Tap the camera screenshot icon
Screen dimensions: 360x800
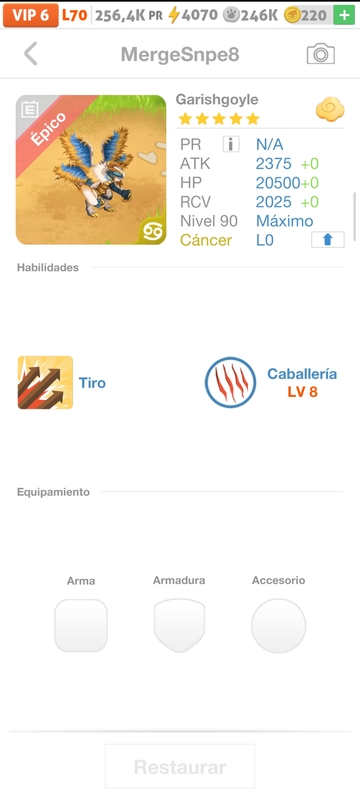[320, 54]
